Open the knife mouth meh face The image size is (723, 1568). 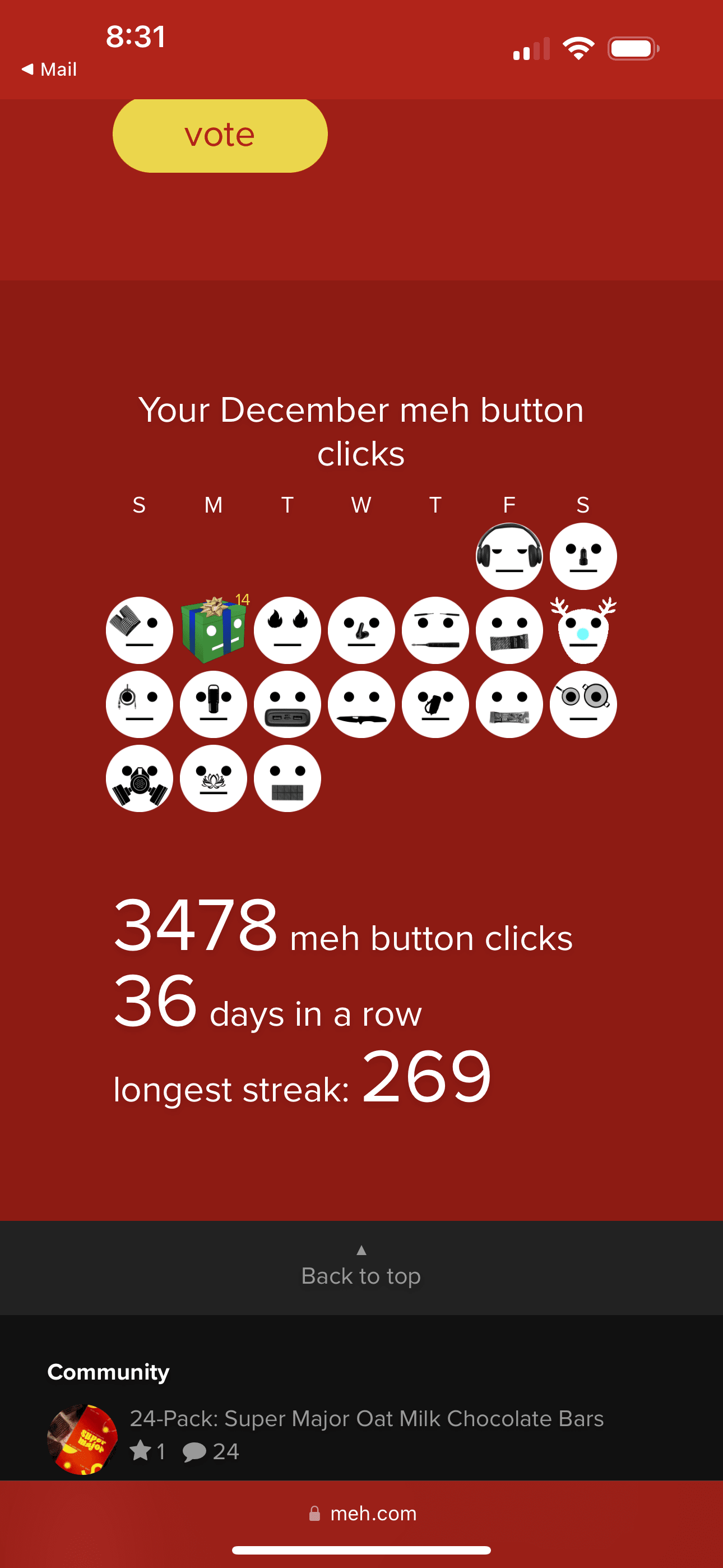coord(361,705)
